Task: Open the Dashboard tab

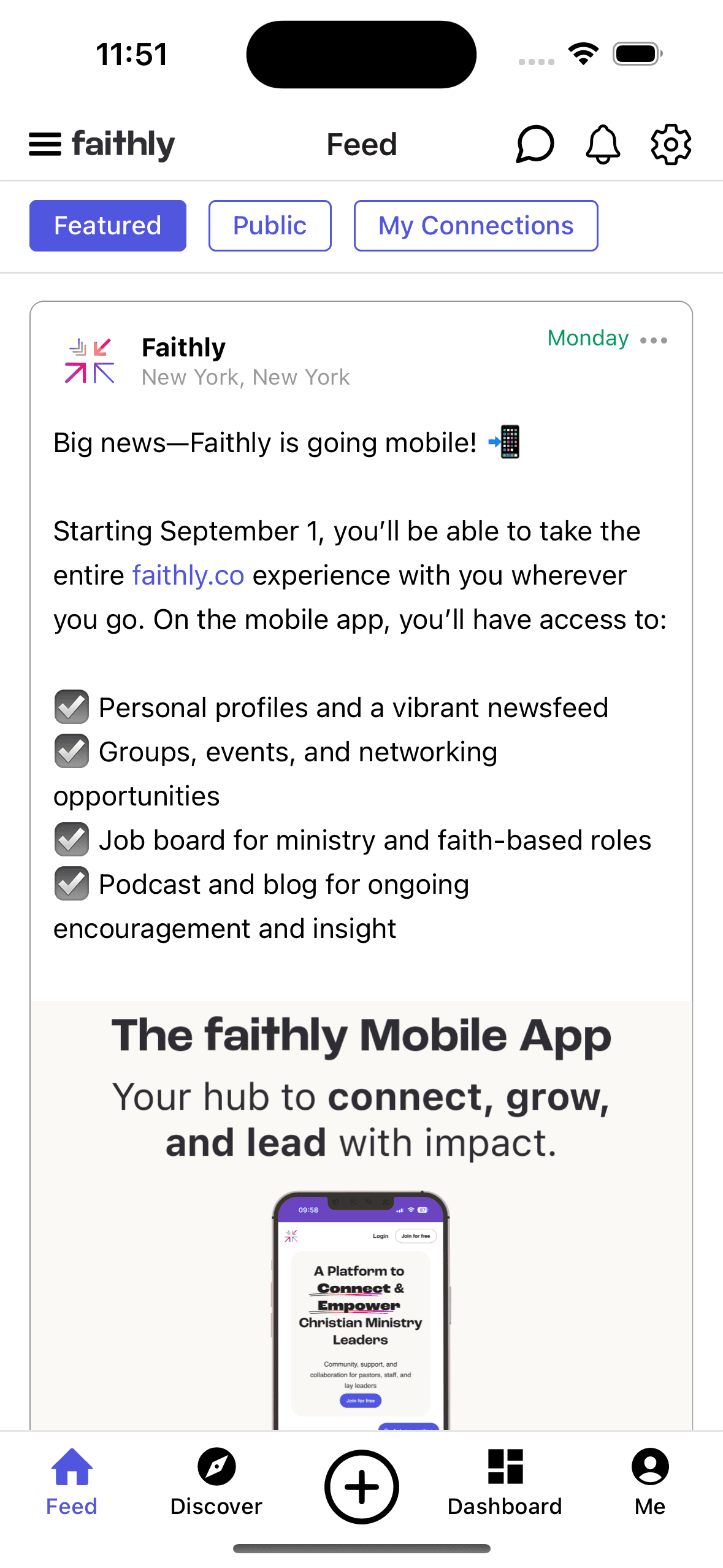Action: [x=505, y=1485]
